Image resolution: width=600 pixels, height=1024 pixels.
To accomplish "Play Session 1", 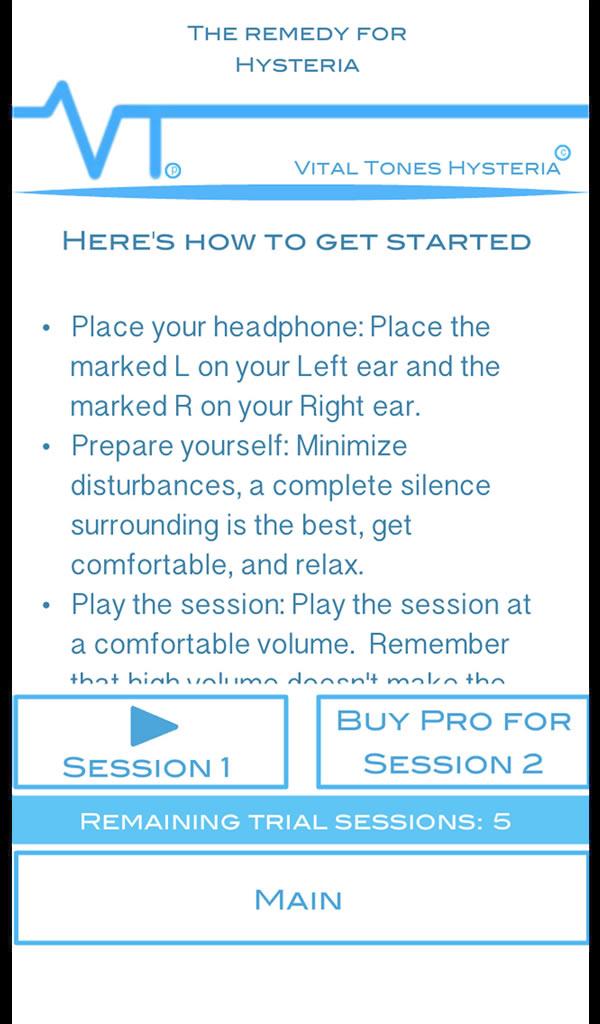I will pos(150,742).
